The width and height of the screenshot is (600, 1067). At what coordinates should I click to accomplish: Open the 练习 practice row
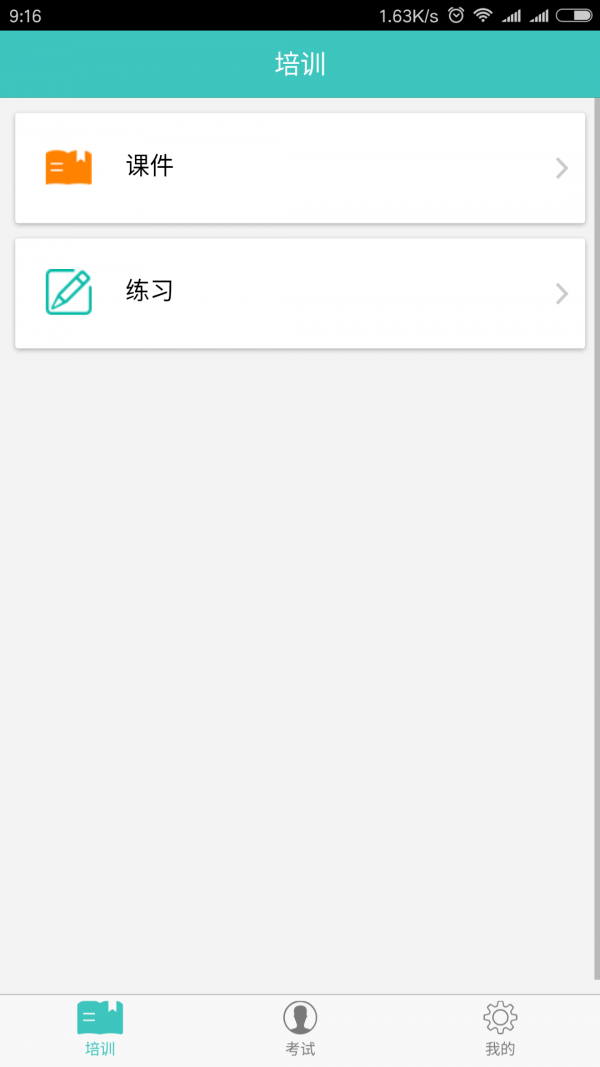(x=300, y=293)
